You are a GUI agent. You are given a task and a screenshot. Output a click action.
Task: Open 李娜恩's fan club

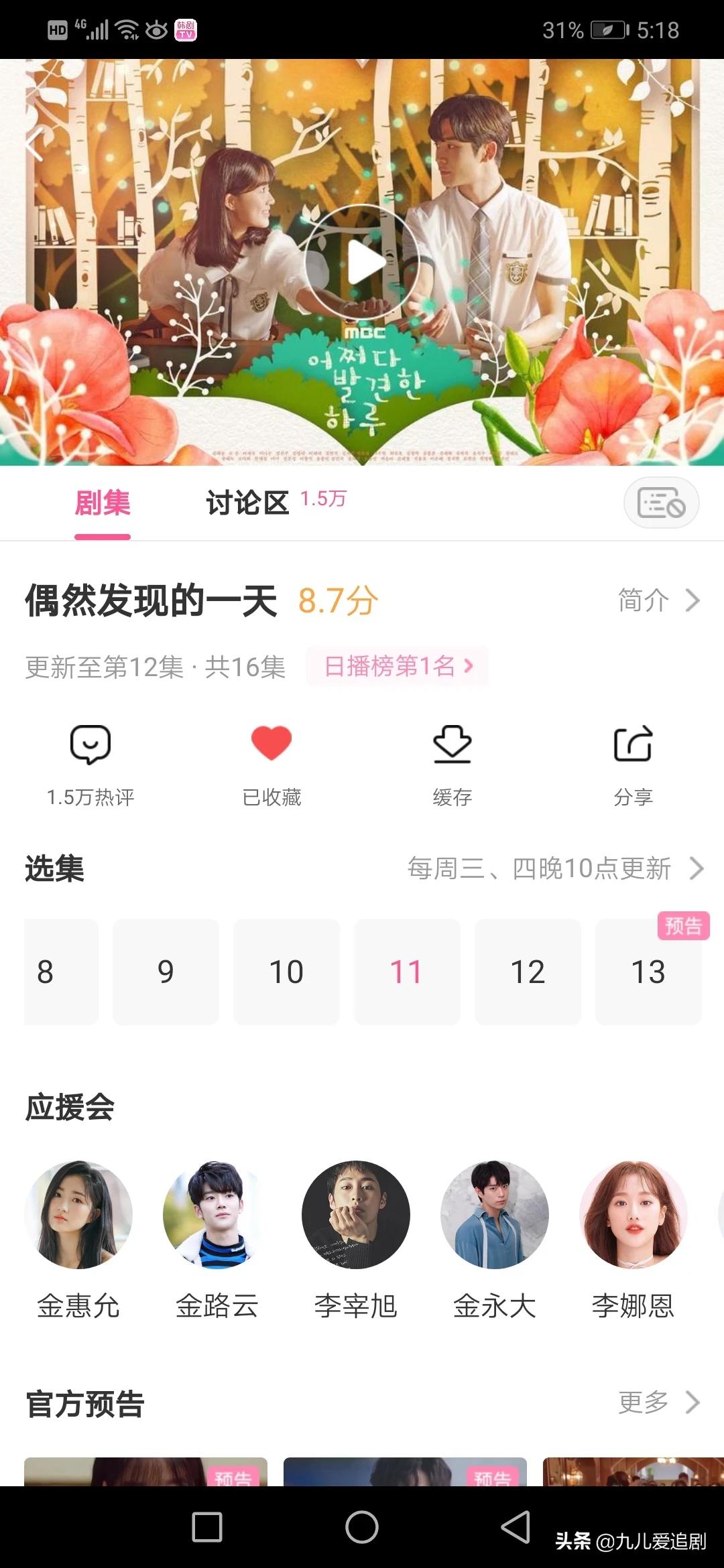pyautogui.click(x=633, y=1240)
